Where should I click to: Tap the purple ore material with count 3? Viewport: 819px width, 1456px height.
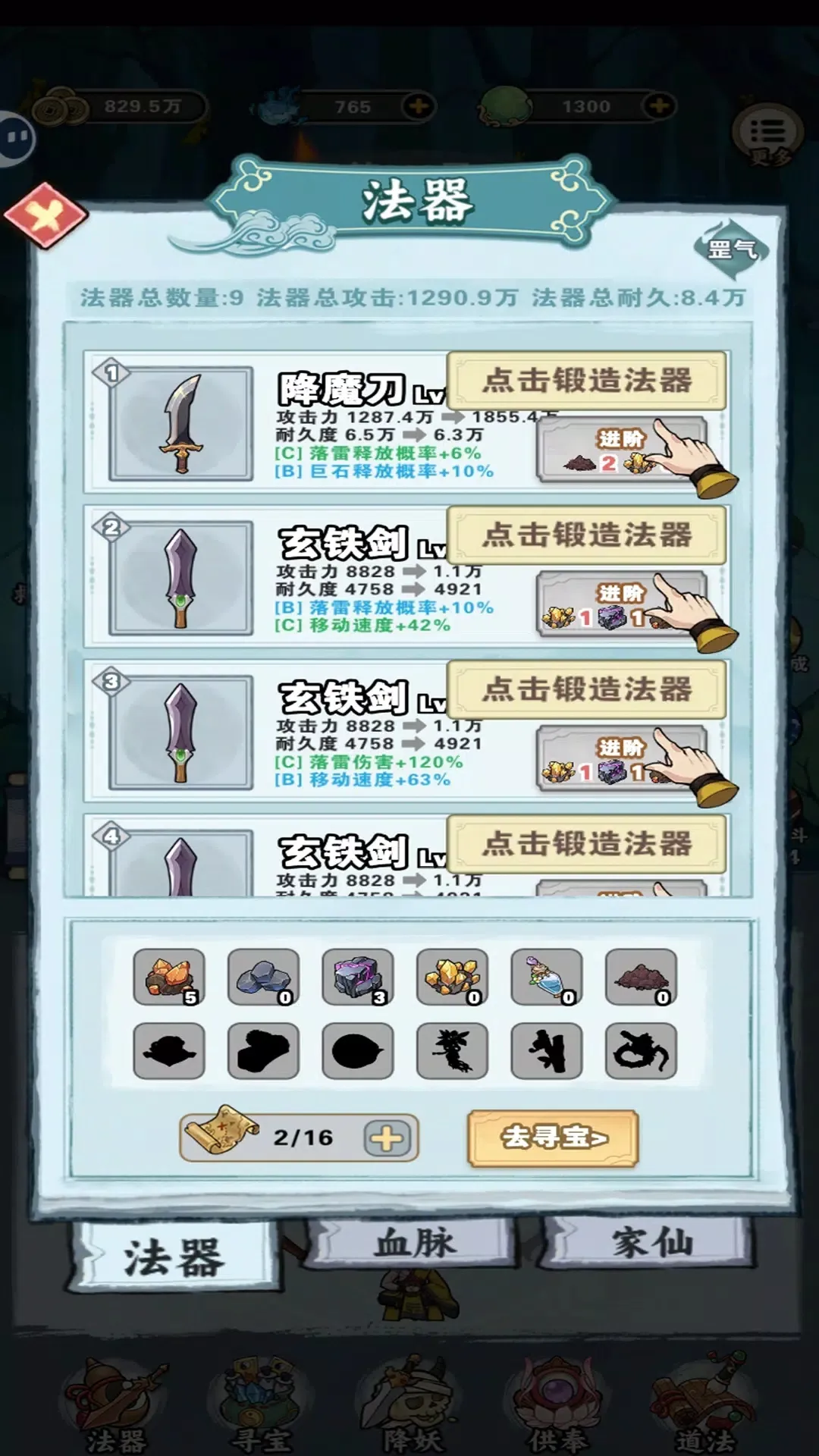pos(358,977)
